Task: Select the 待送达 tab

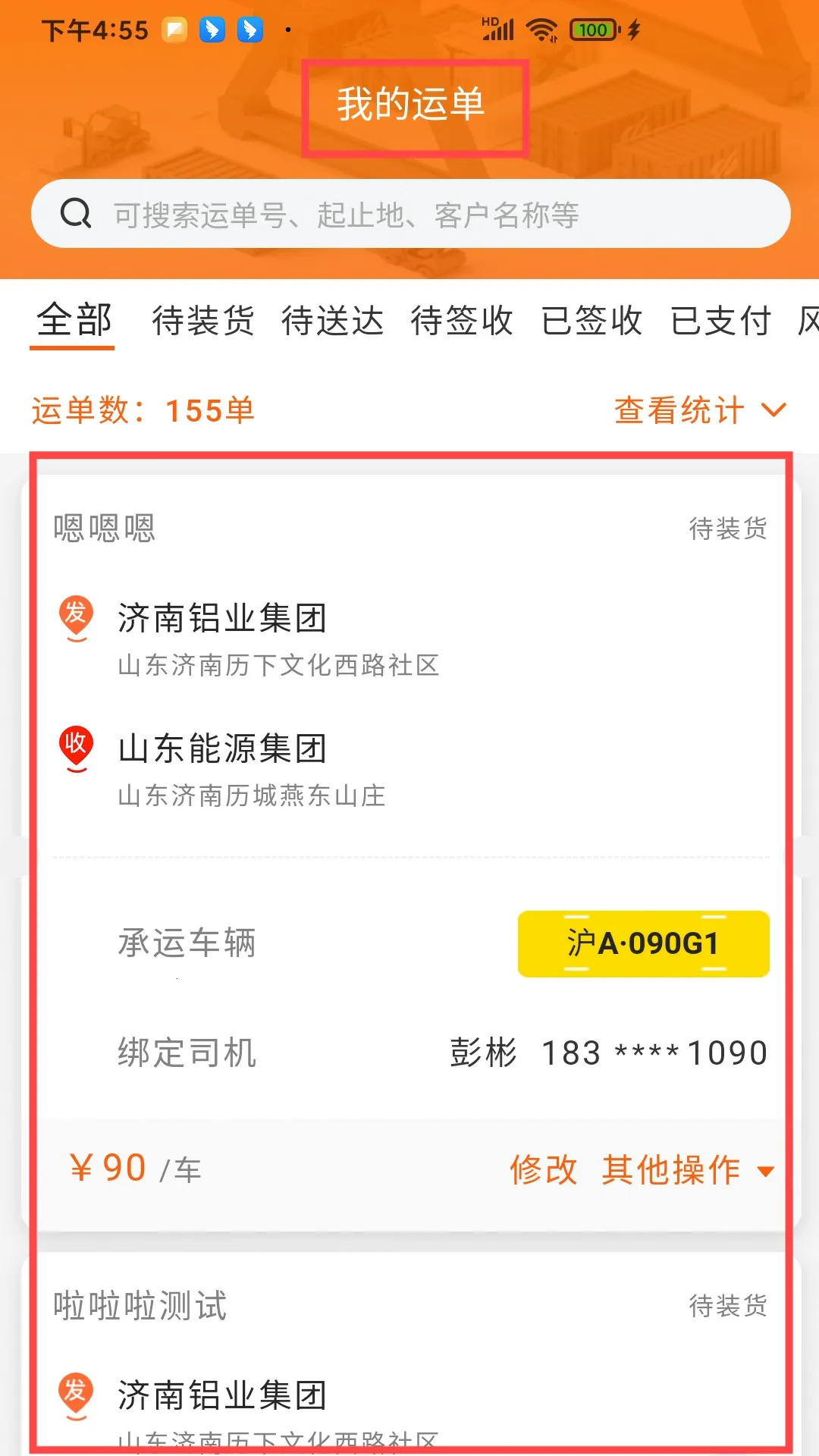Action: coord(332,321)
